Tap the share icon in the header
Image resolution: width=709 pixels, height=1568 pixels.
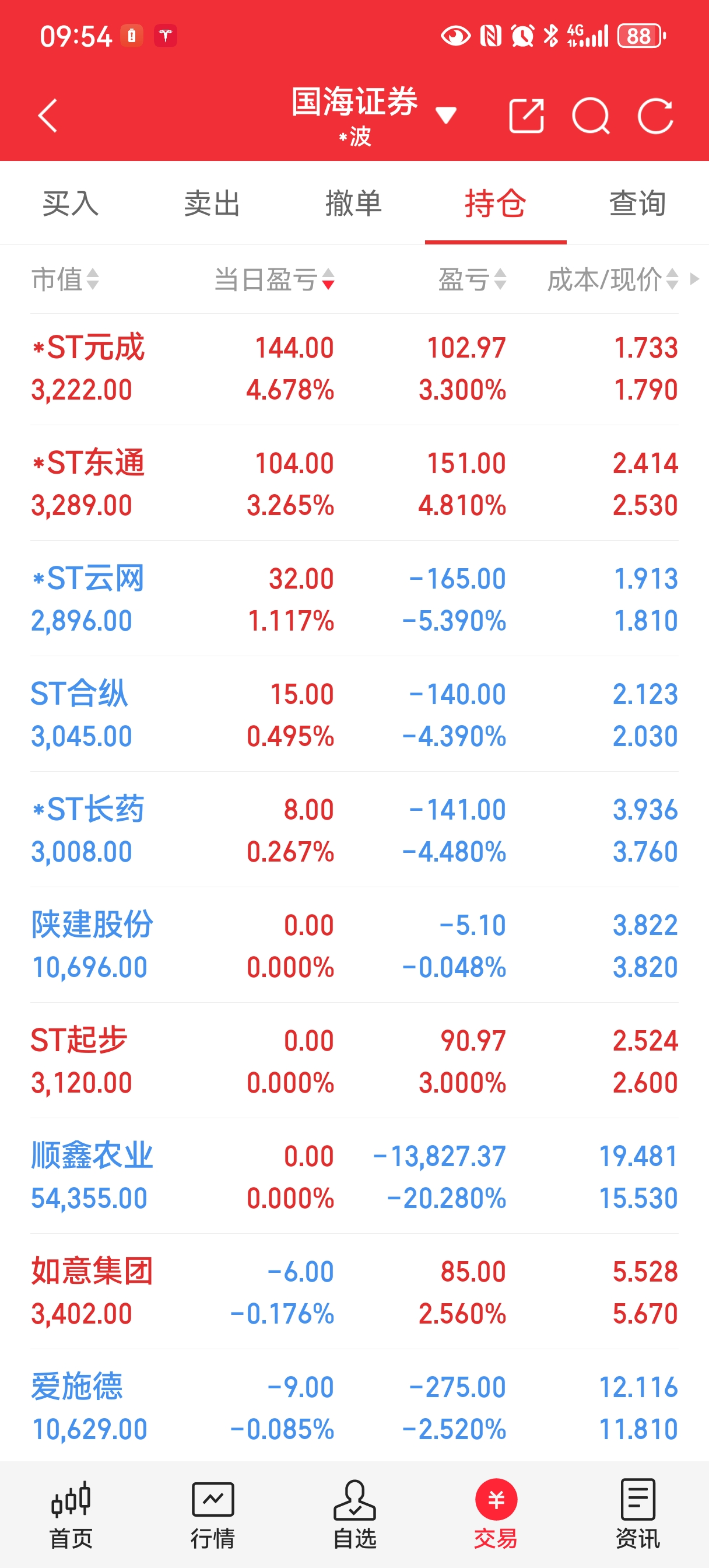click(527, 115)
